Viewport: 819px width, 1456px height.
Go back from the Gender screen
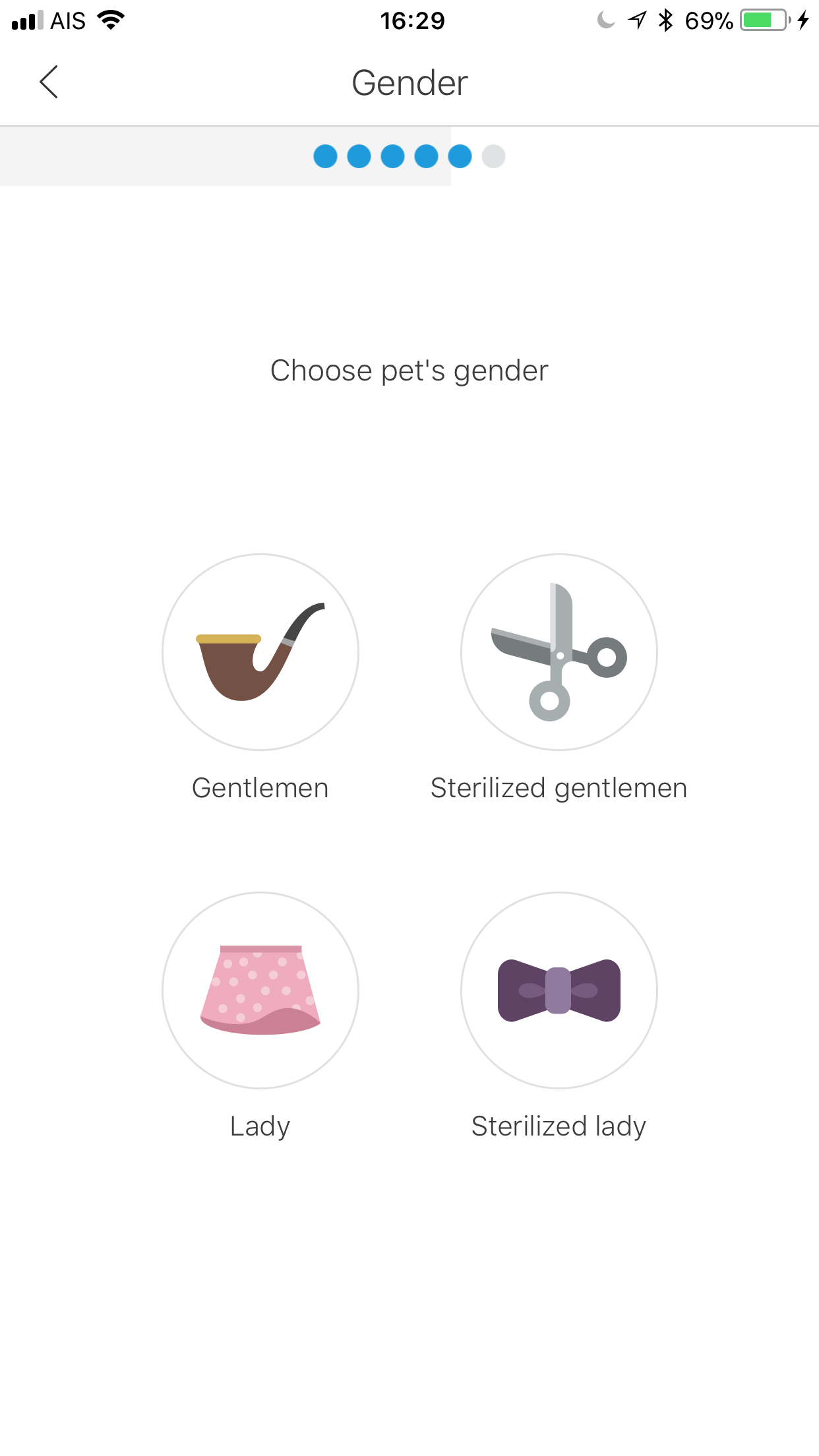[x=49, y=82]
